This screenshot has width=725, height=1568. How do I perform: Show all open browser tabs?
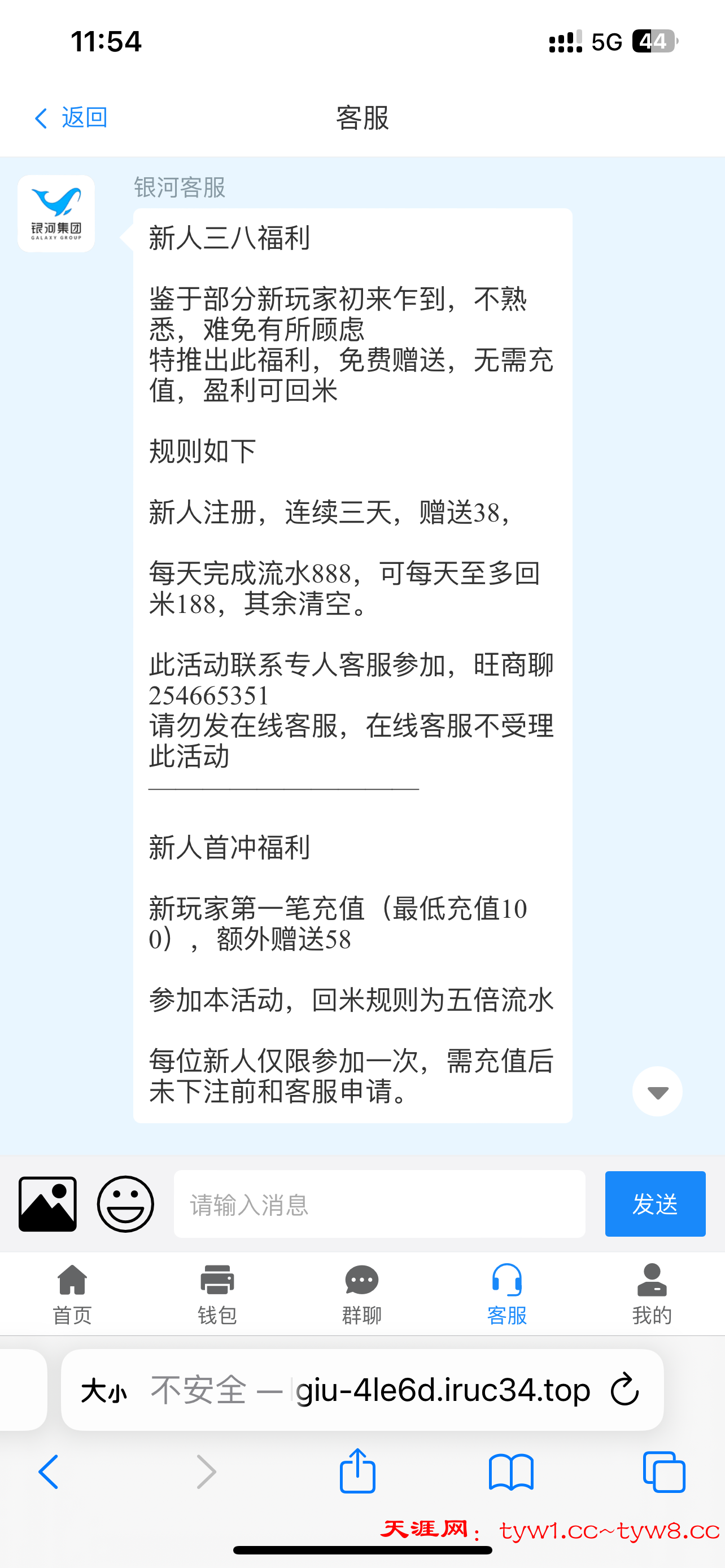click(663, 1472)
